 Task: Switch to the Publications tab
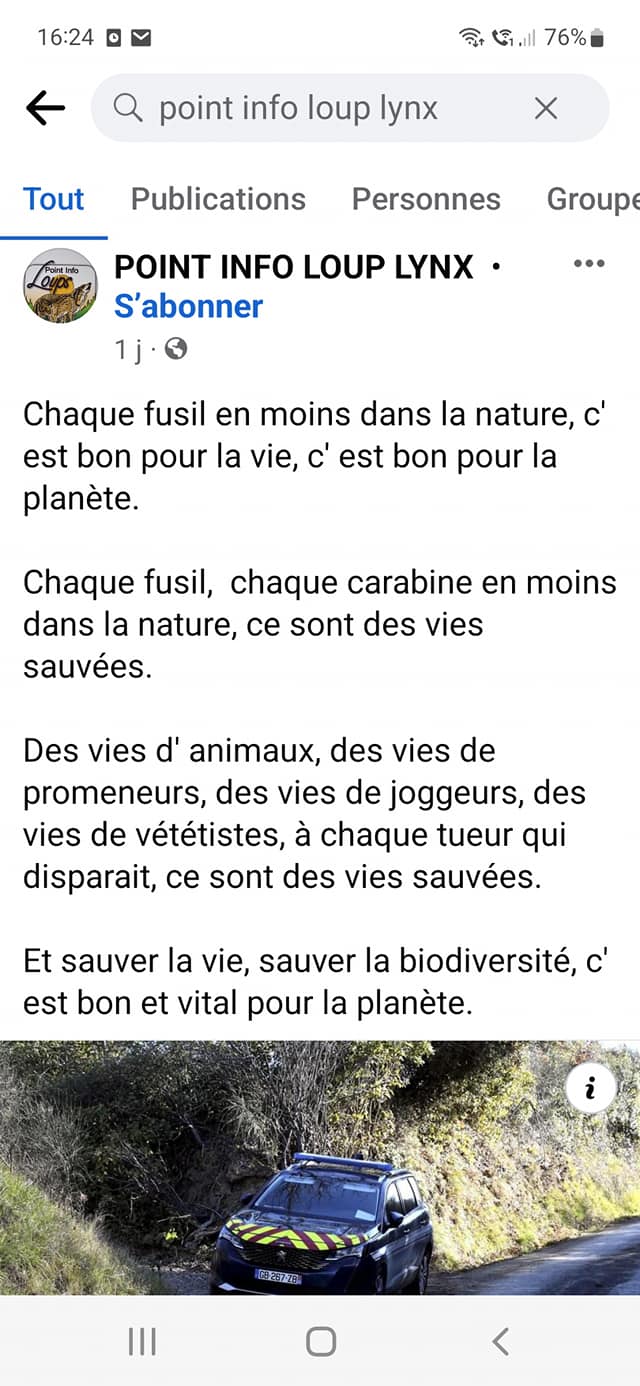[x=218, y=199]
